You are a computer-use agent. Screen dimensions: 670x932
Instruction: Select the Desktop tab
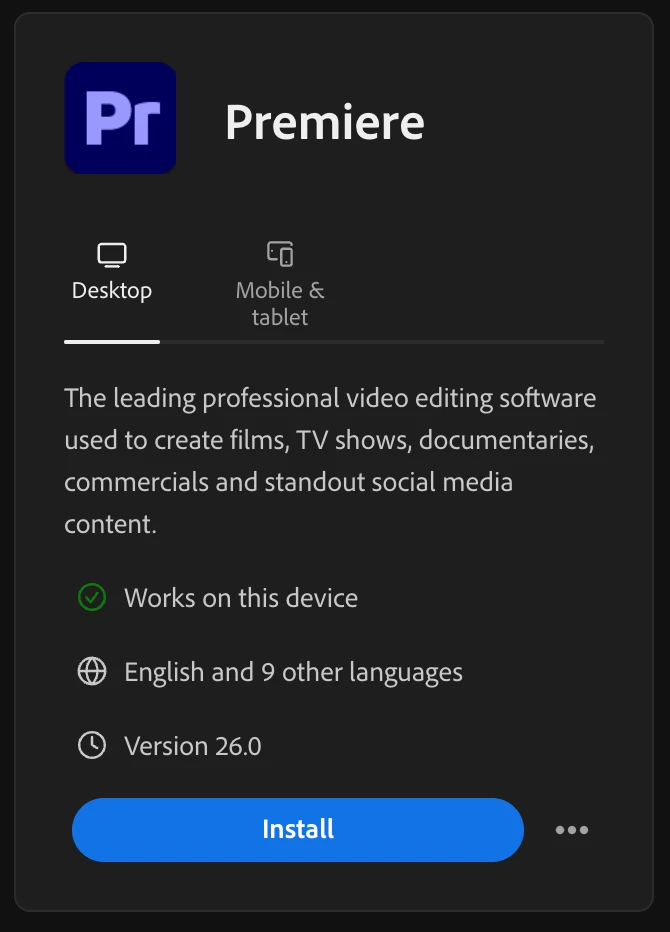pyautogui.click(x=112, y=274)
